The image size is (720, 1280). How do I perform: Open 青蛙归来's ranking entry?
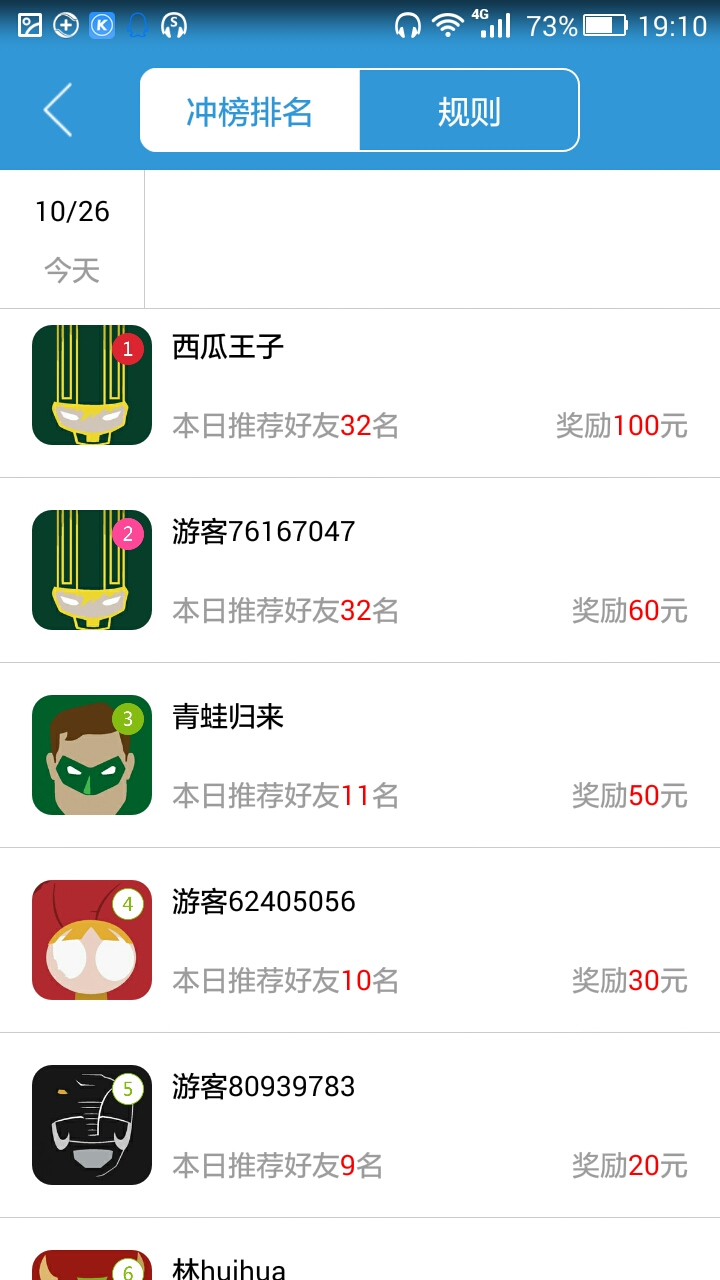360,756
